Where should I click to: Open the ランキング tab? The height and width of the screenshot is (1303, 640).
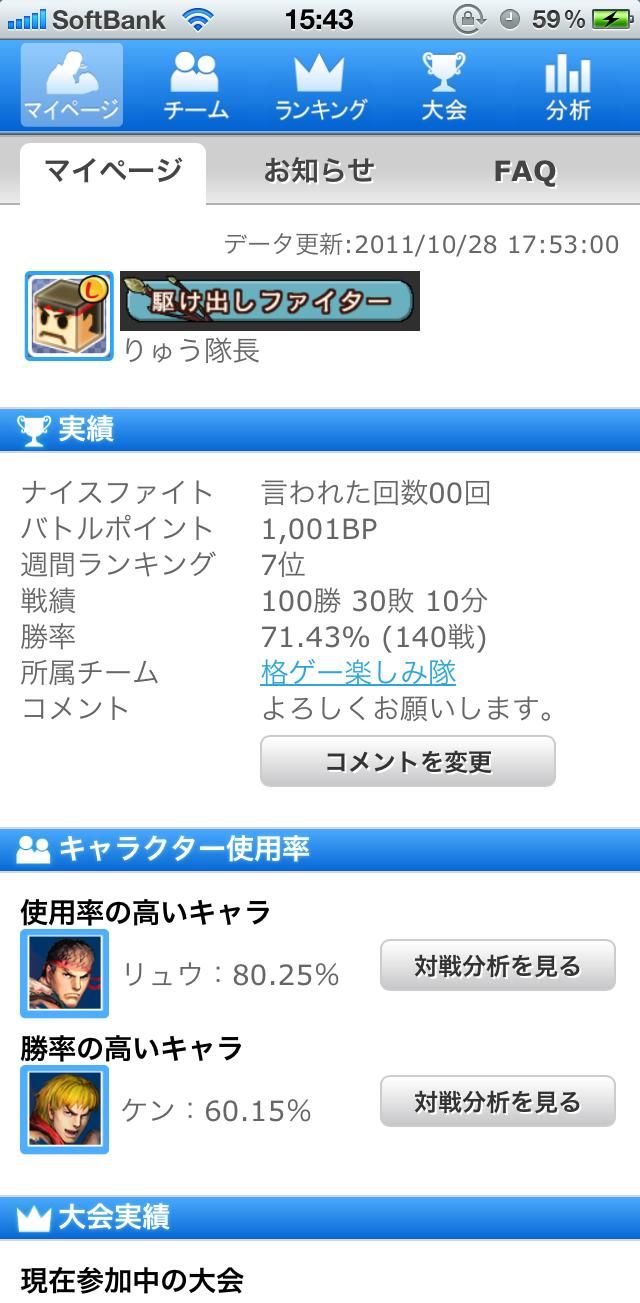[x=320, y=86]
